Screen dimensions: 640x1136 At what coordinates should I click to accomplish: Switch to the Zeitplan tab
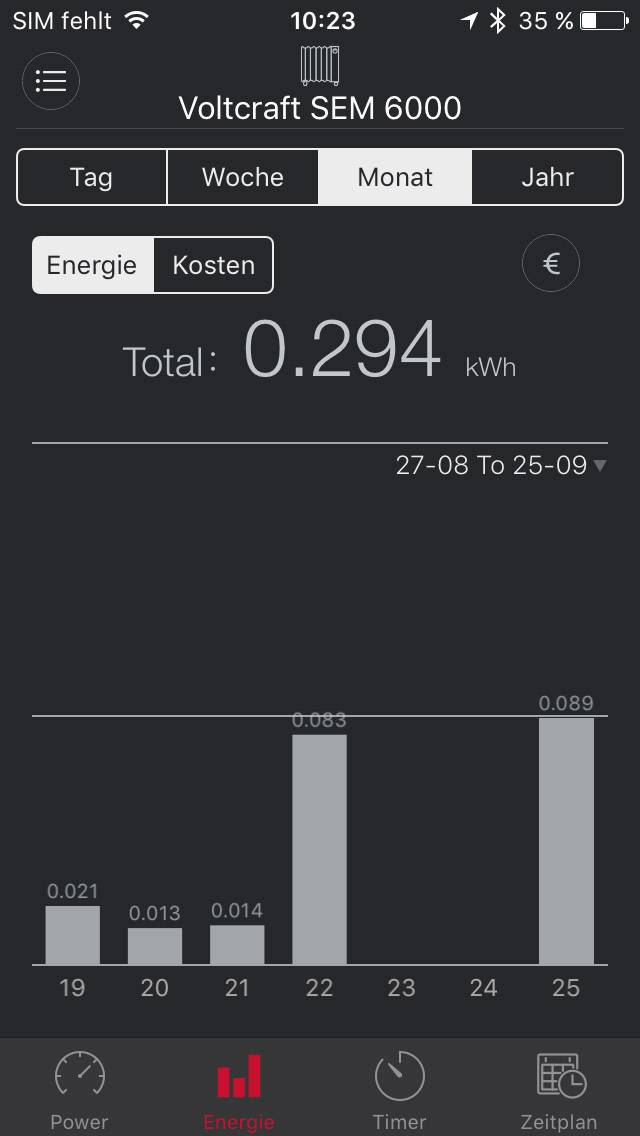[559, 1089]
